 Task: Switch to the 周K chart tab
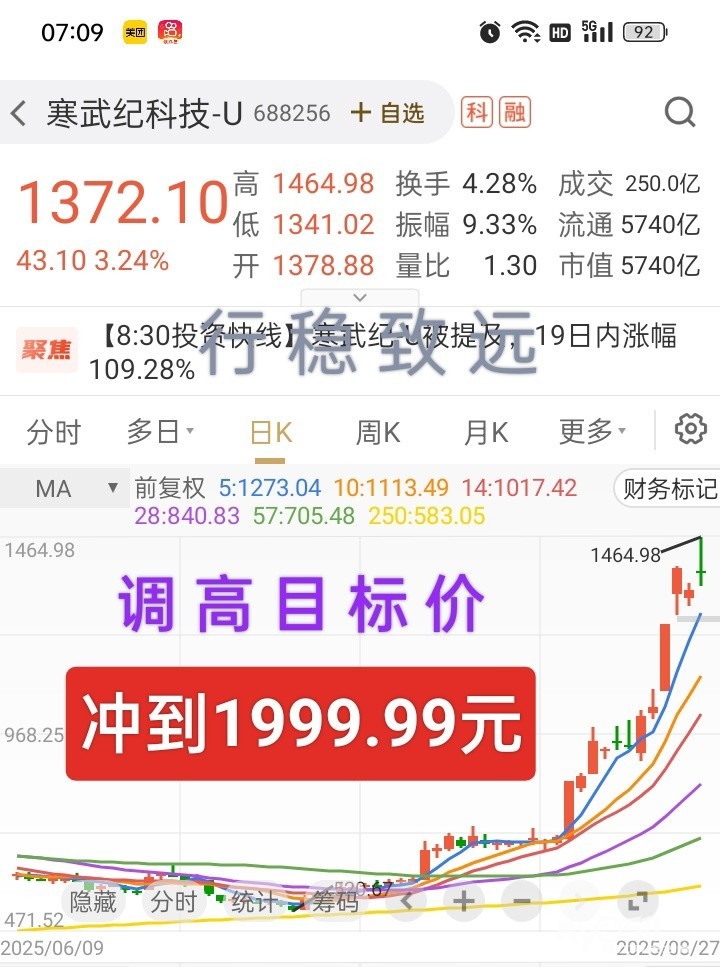coord(378,432)
